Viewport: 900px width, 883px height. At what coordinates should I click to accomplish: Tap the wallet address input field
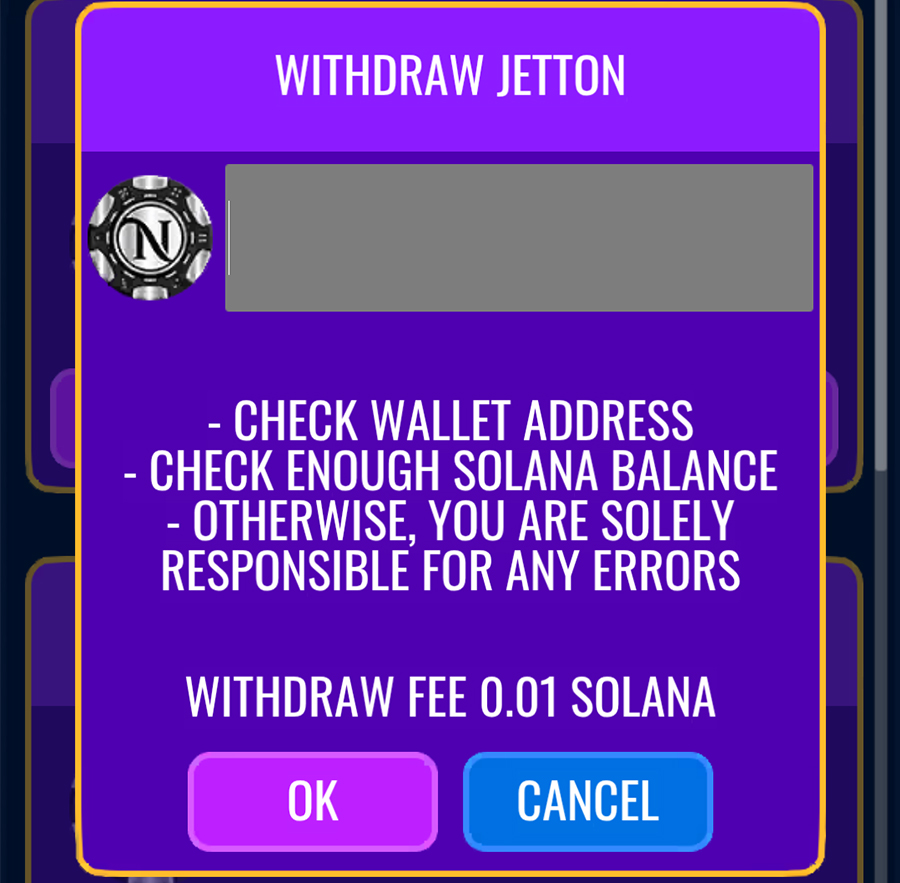(x=518, y=238)
